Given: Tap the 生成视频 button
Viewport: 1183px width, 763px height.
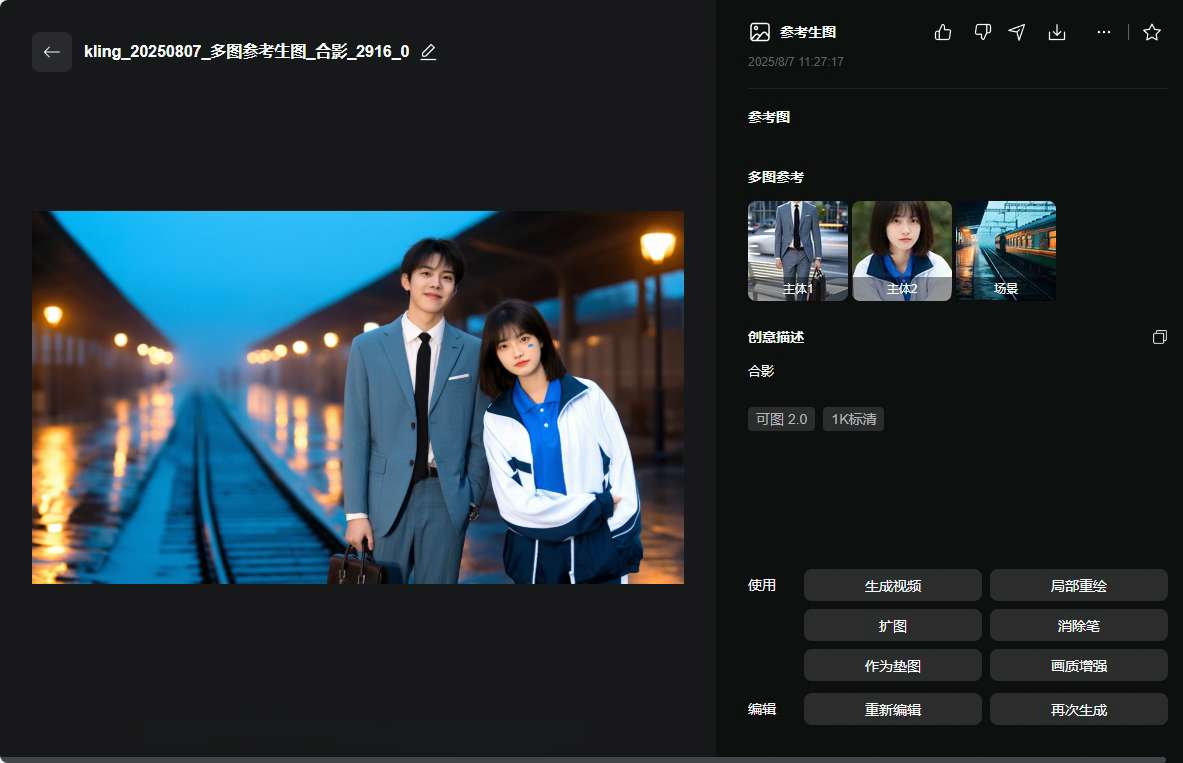Looking at the screenshot, I should (x=892, y=586).
